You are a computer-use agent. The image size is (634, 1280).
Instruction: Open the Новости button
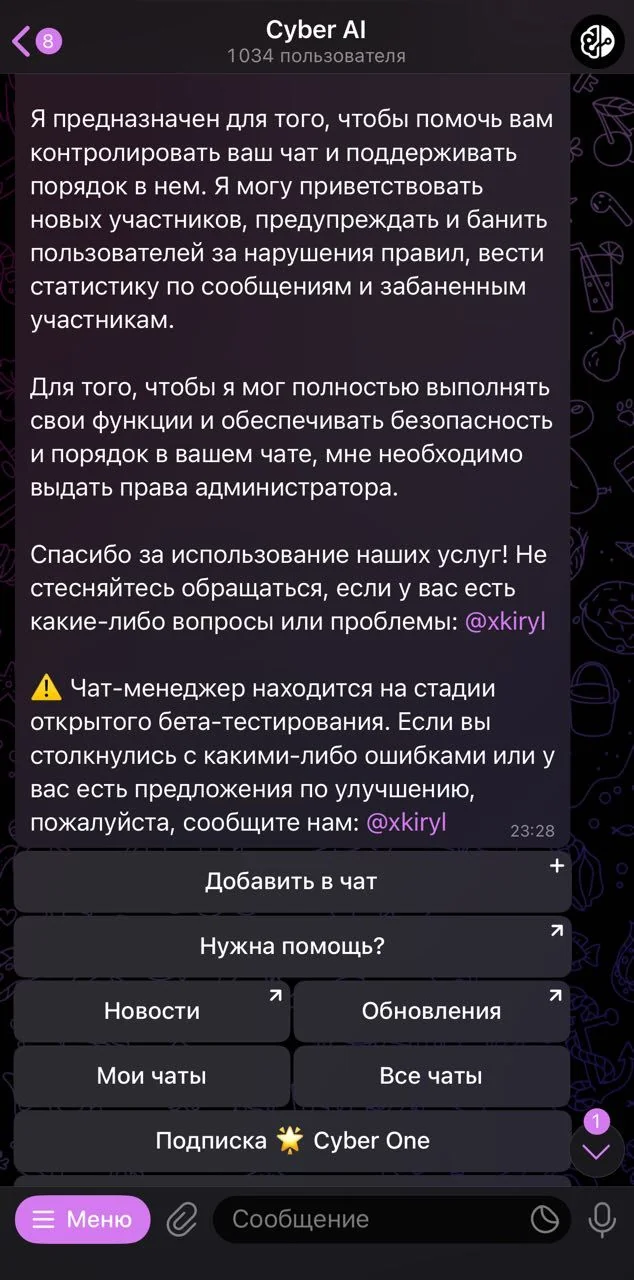coord(152,1011)
